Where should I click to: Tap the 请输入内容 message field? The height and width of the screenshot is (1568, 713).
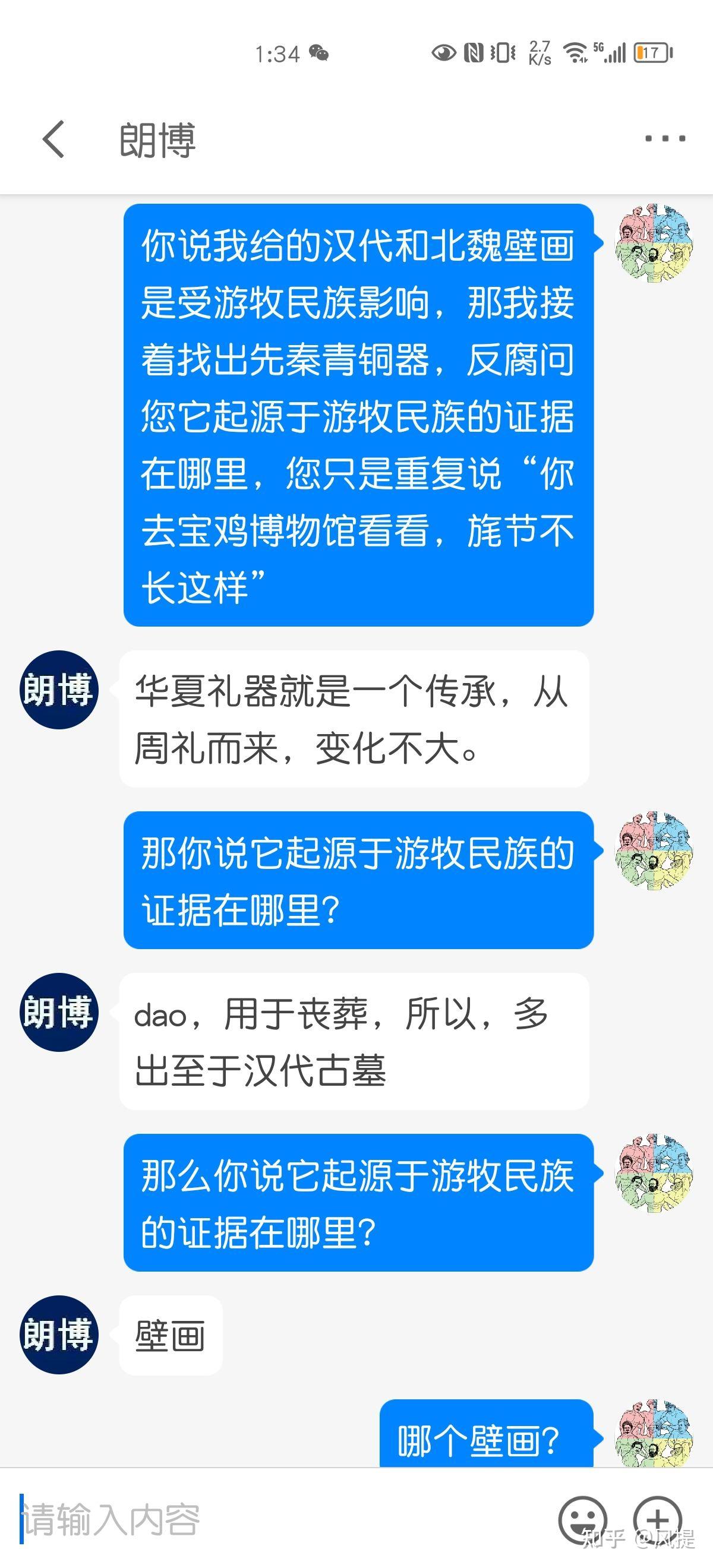pos(280,1520)
